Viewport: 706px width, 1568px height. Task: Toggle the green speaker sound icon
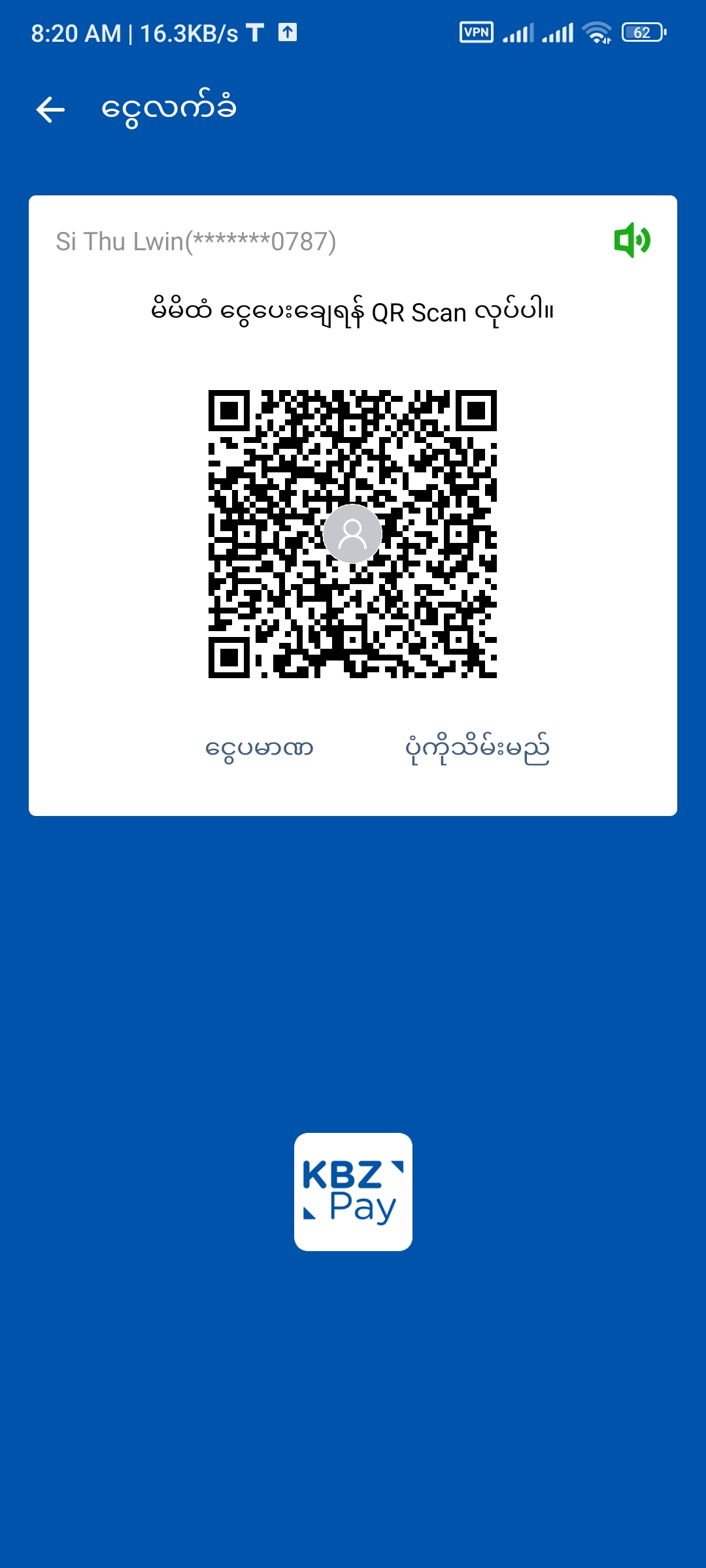click(631, 240)
